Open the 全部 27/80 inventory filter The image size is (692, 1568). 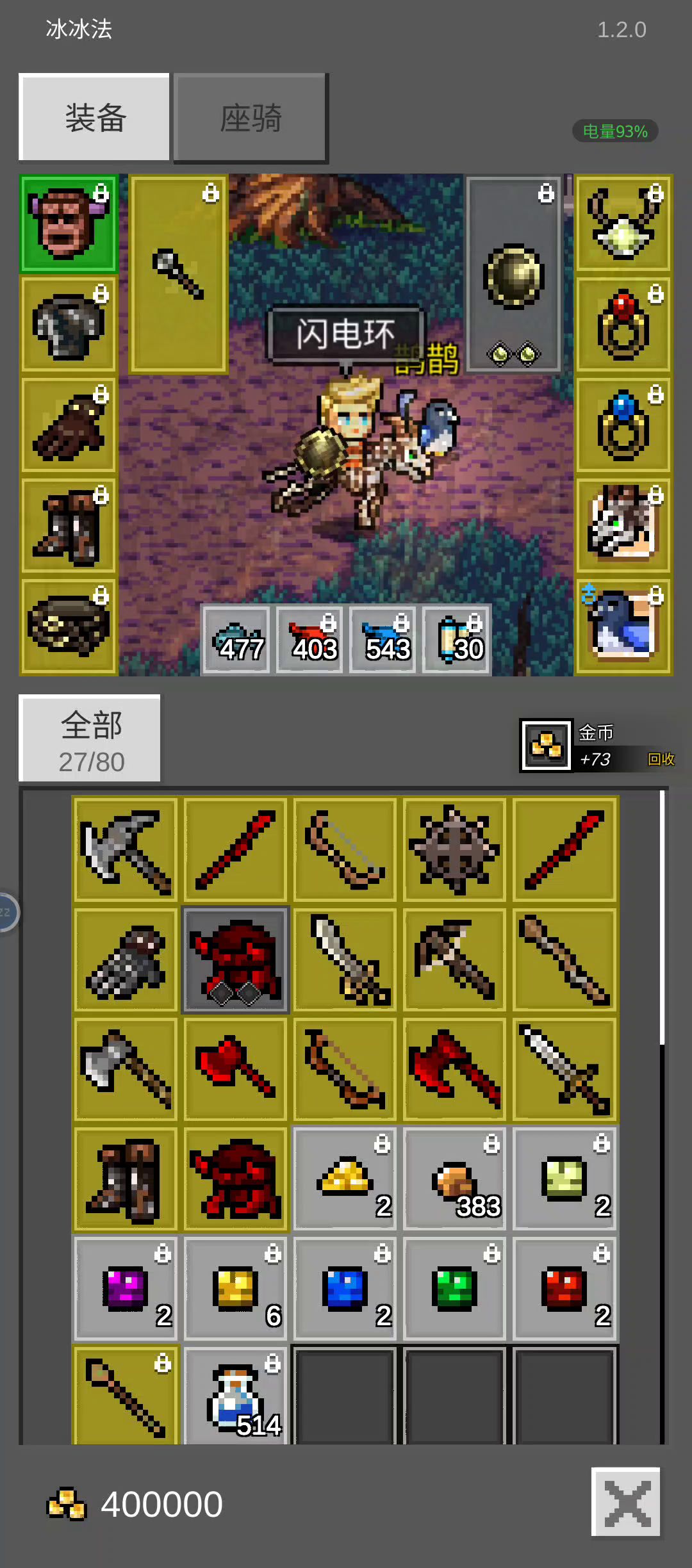click(x=90, y=739)
